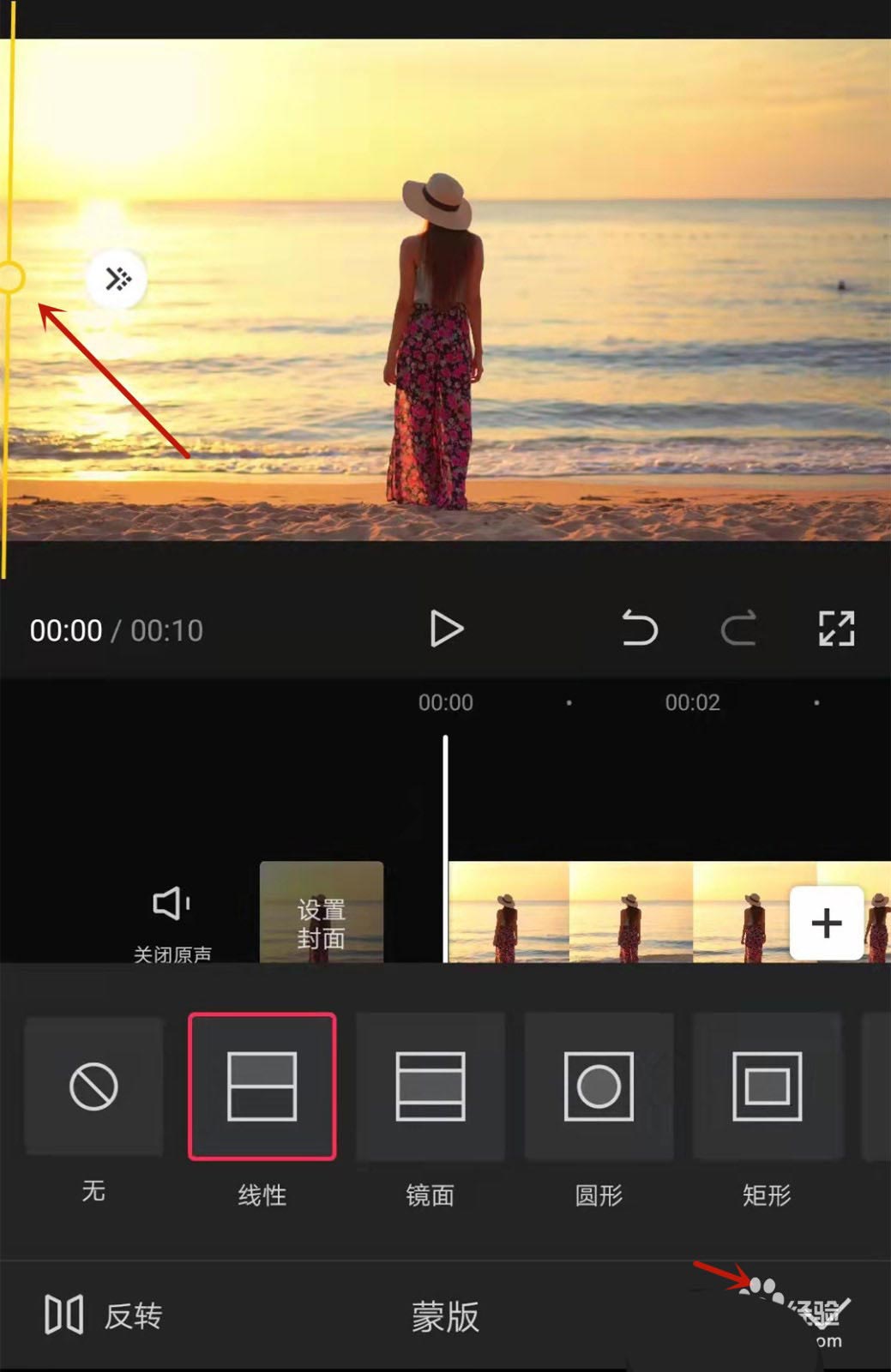Add a new clip with plus button
This screenshot has width=891, height=1372.
point(826,924)
